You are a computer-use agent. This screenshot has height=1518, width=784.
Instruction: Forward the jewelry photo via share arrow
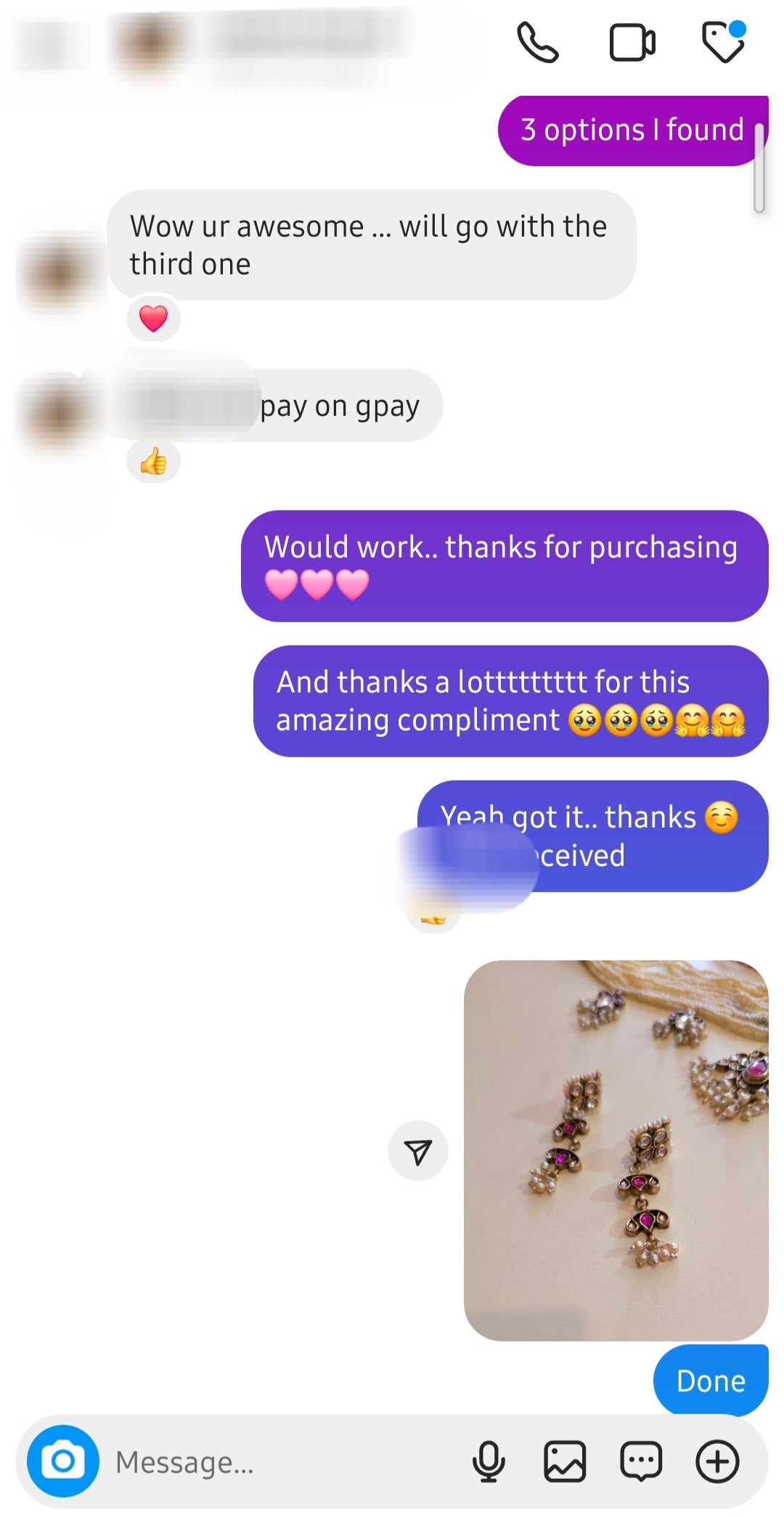[418, 1151]
